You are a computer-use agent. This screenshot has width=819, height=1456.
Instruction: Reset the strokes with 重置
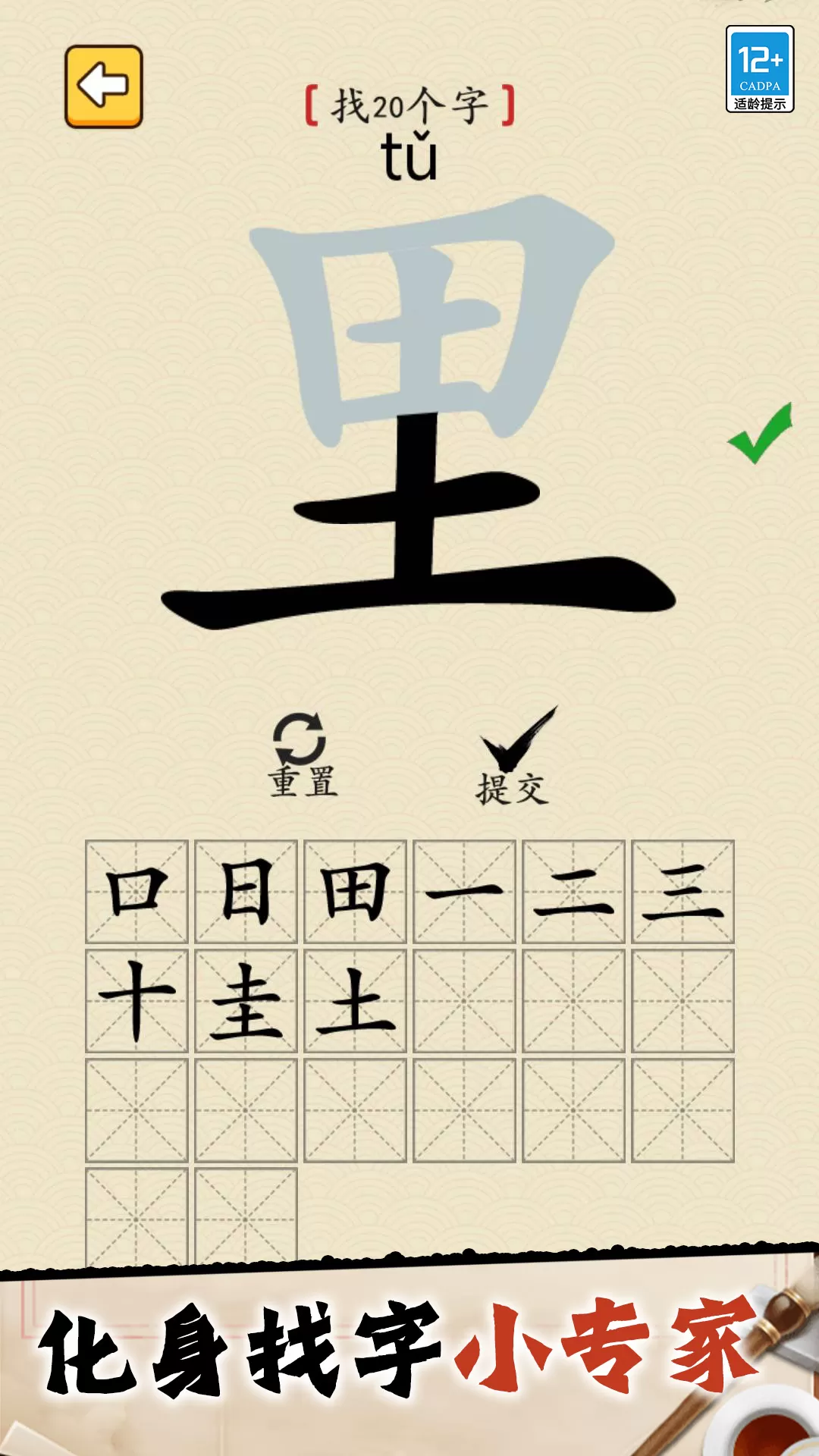coord(302,755)
